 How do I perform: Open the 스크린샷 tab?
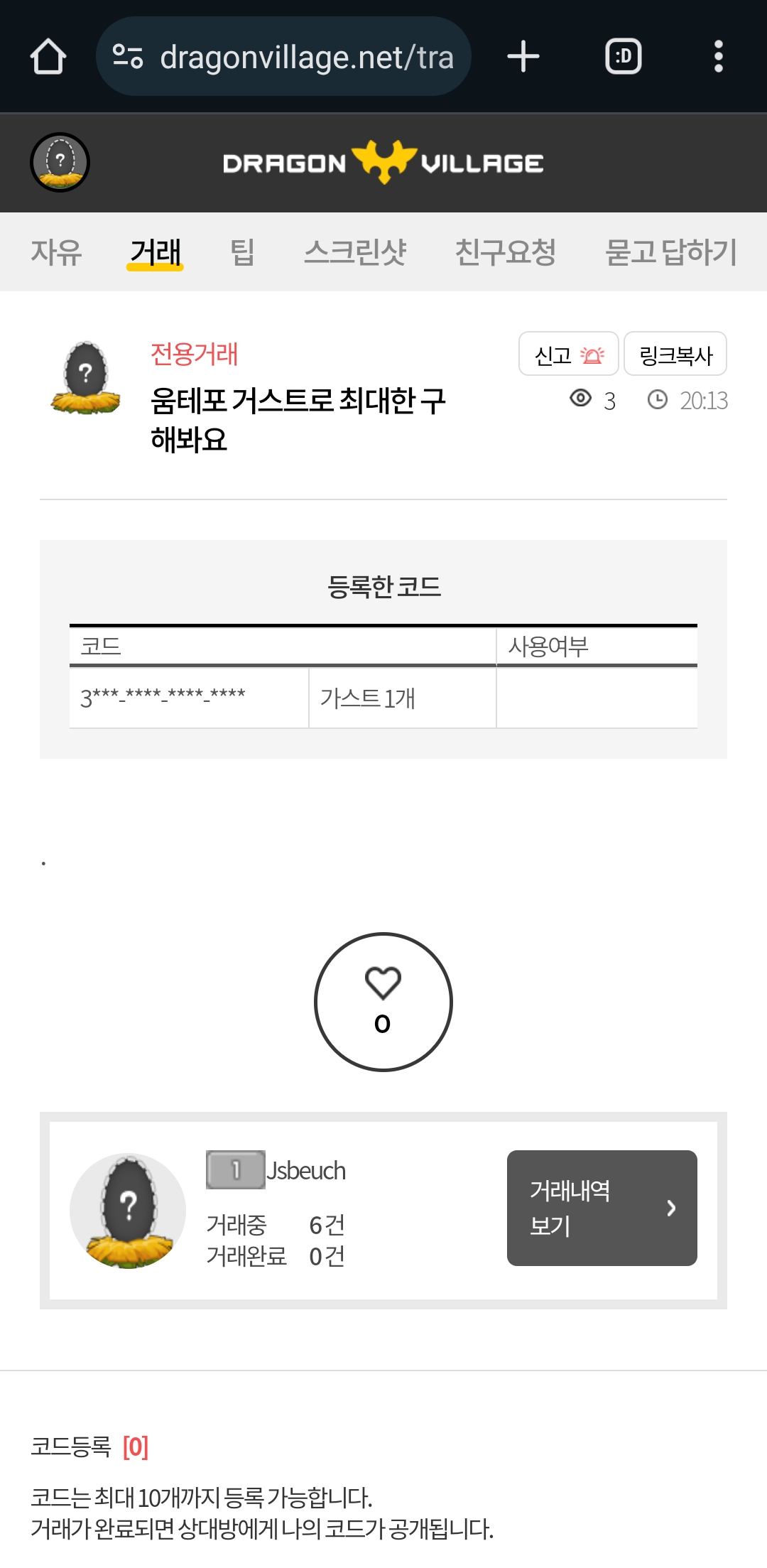pyautogui.click(x=355, y=252)
